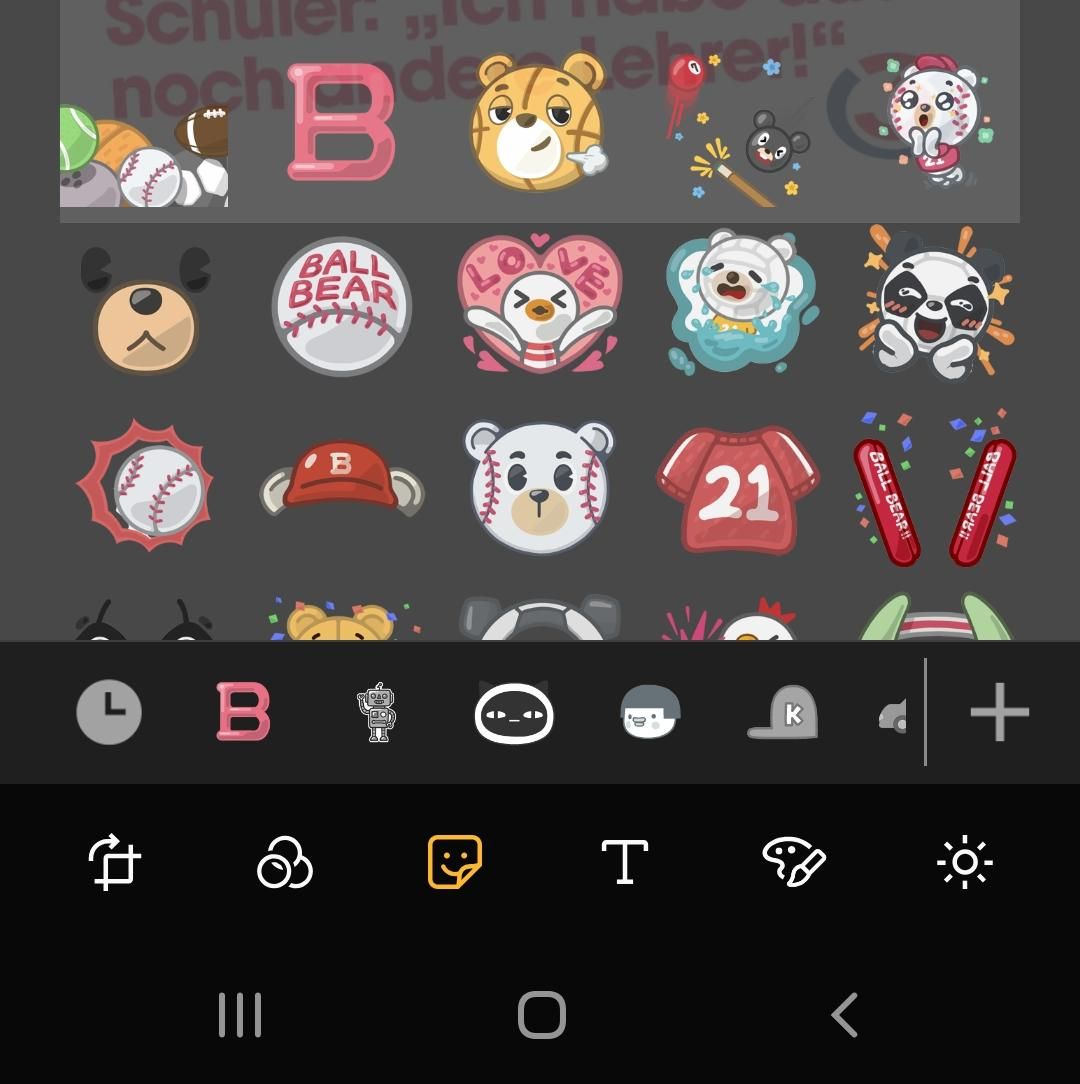Image resolution: width=1080 pixels, height=1084 pixels.
Task: Switch to the robot sticker pack
Action: point(377,712)
